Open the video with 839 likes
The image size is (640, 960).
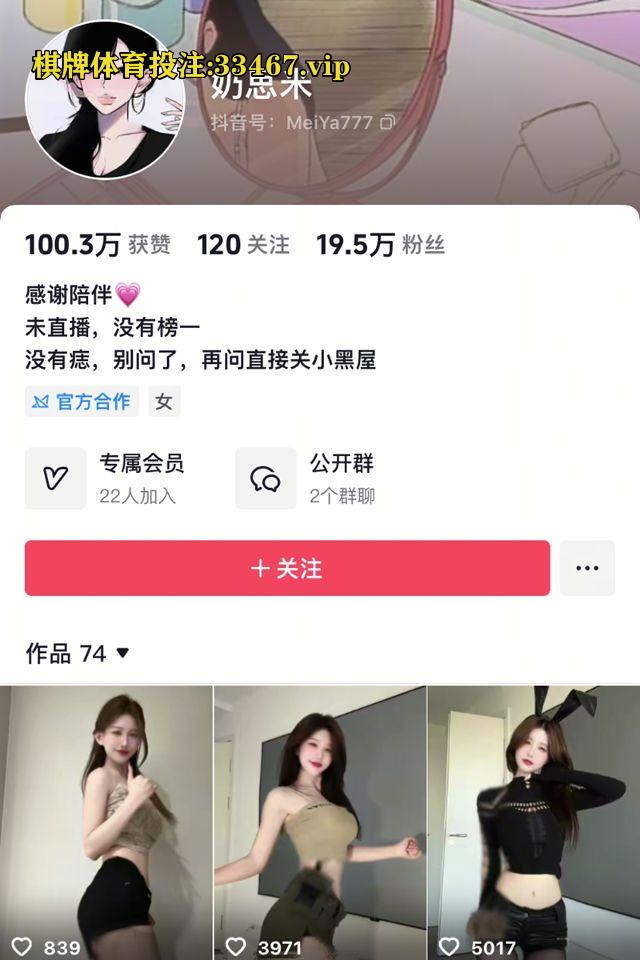pos(106,820)
